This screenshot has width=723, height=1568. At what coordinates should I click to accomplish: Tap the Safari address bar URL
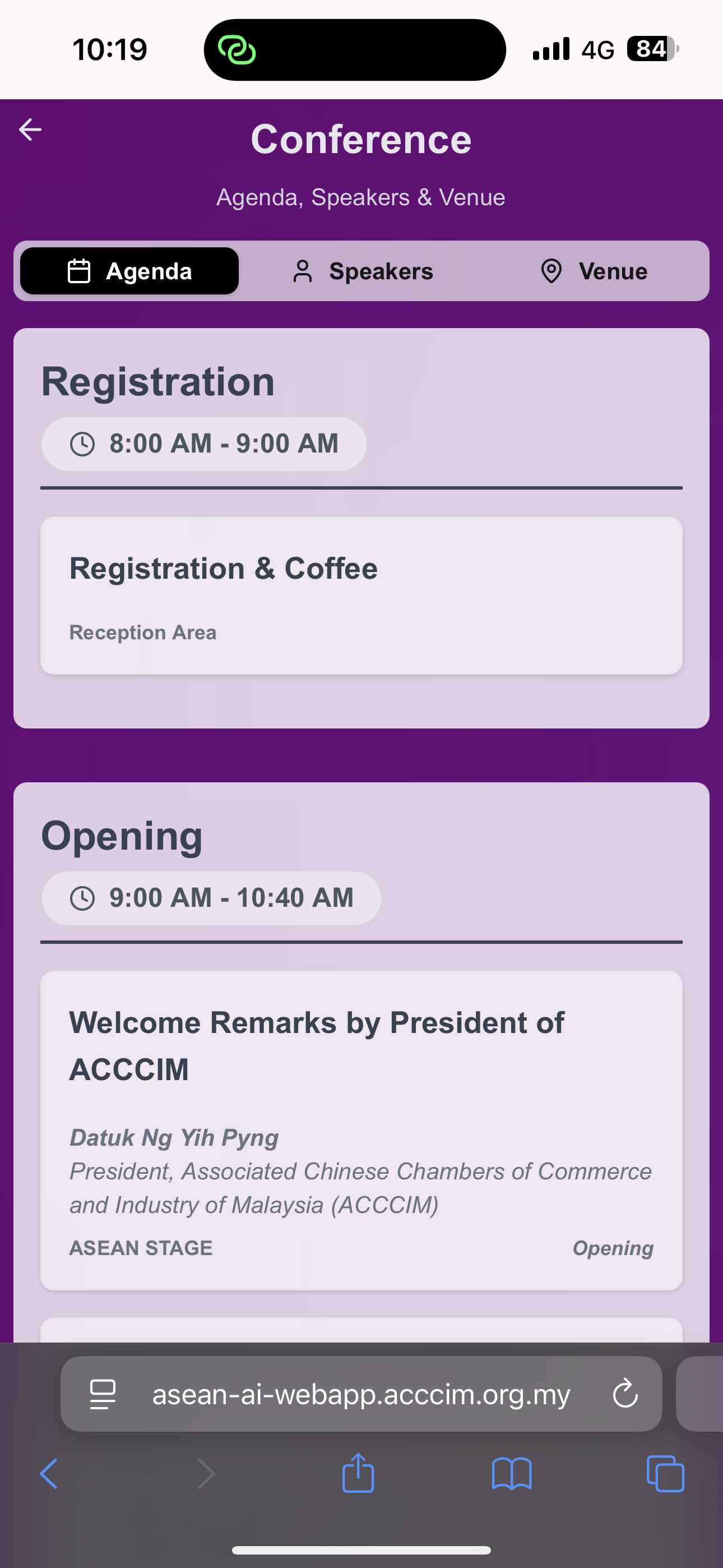(x=360, y=1394)
